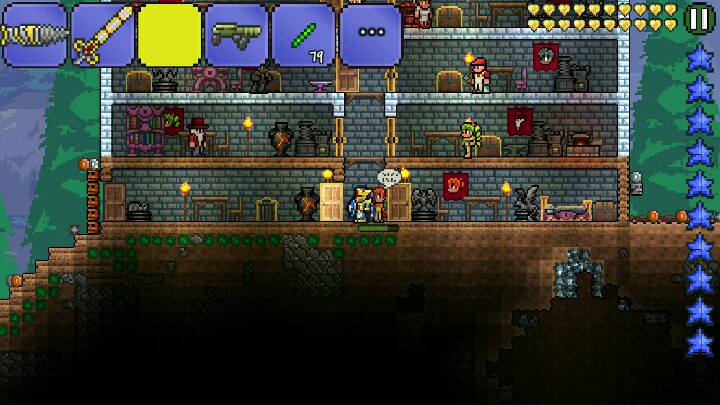This screenshot has width=720, height=405.
Task: Select the glowstick slot showing 79
Action: 304,35
